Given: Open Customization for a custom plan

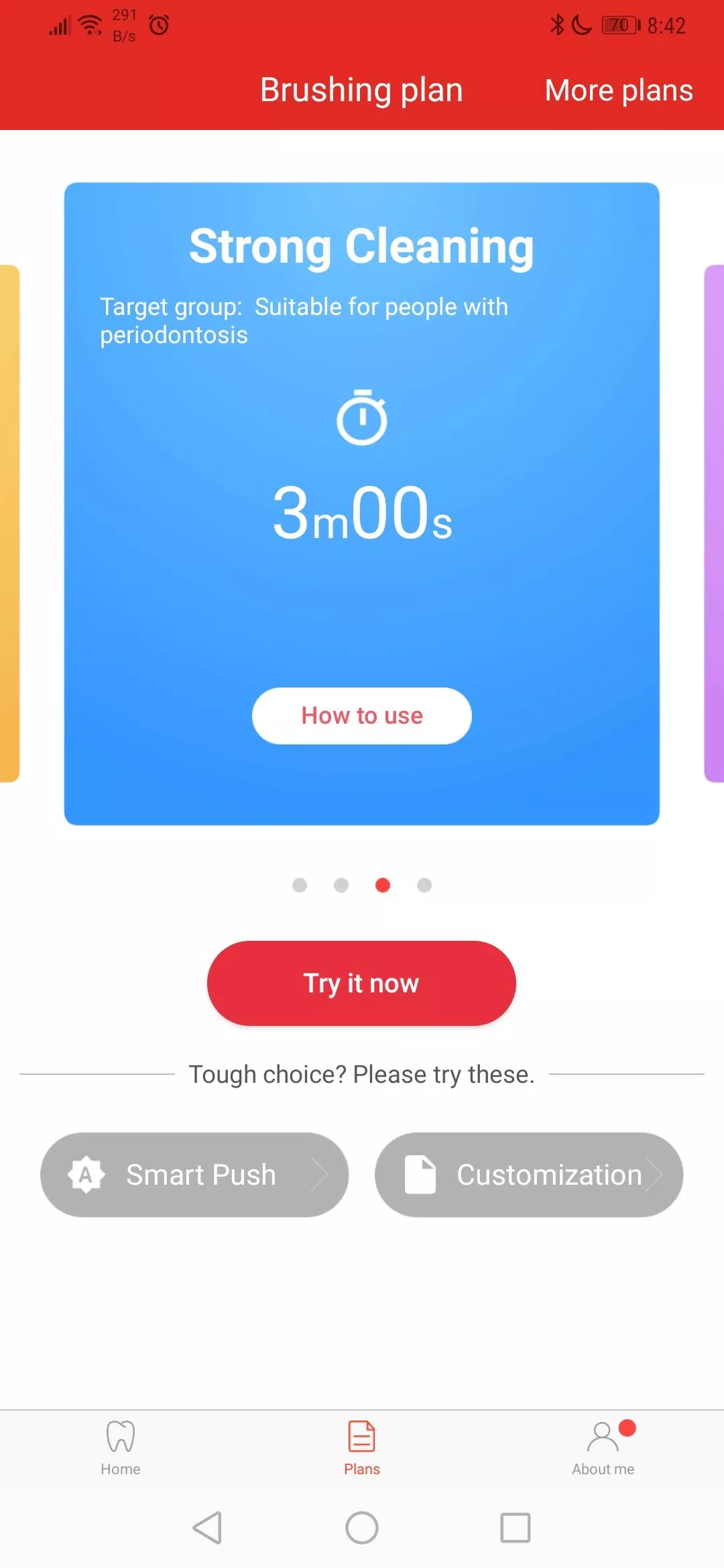Looking at the screenshot, I should click(529, 1175).
